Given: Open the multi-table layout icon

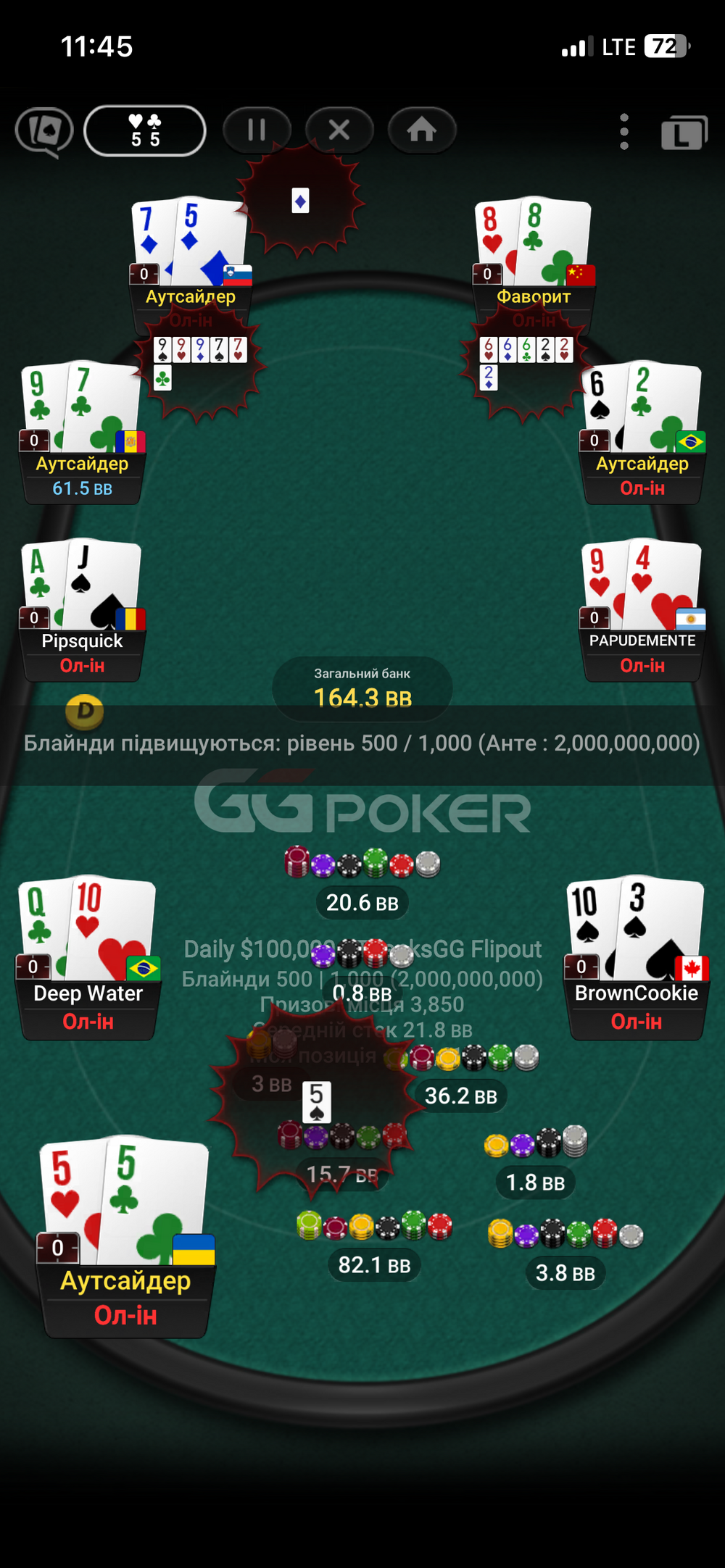Looking at the screenshot, I should click(684, 133).
